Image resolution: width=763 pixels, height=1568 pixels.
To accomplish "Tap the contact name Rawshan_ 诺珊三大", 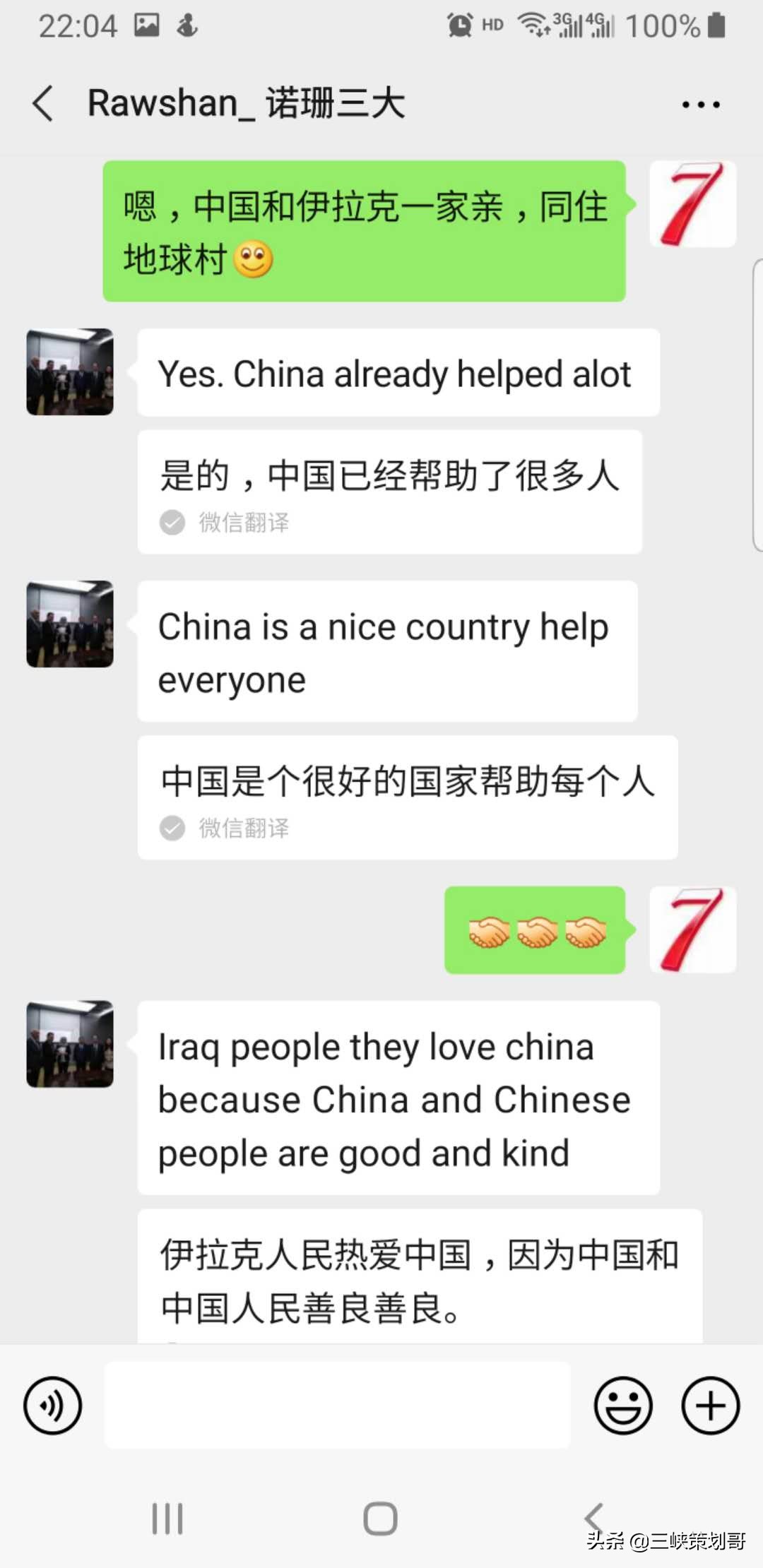I will click(x=246, y=102).
